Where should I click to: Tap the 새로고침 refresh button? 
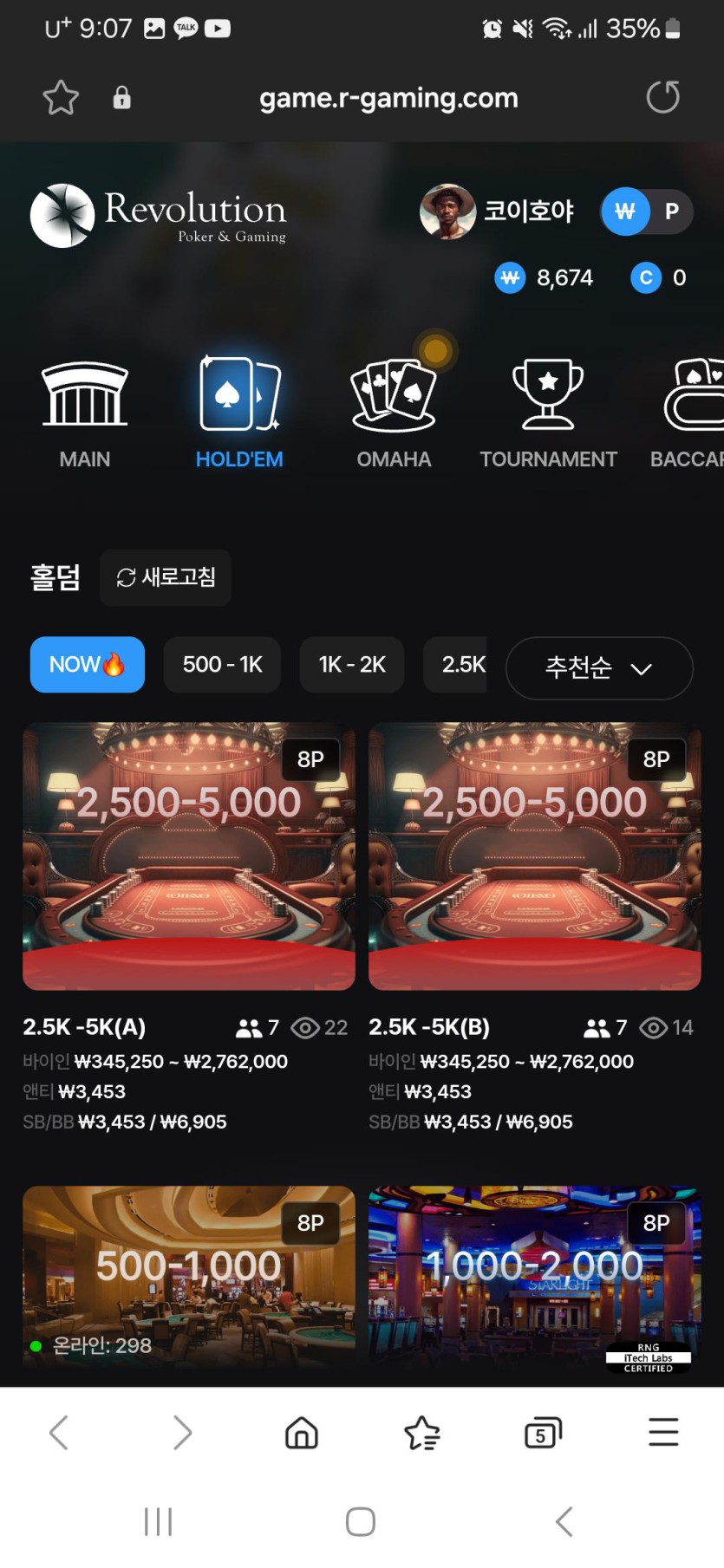coord(166,577)
